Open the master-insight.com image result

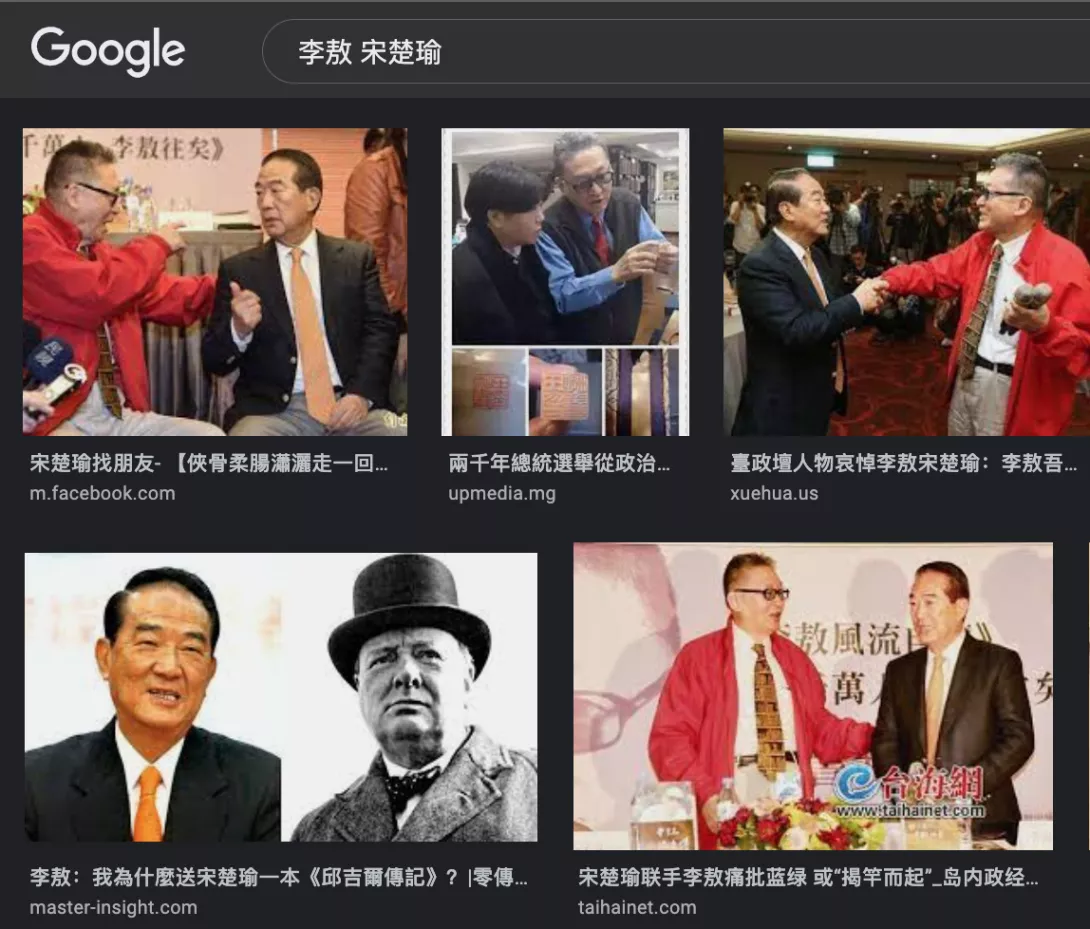pyautogui.click(x=281, y=697)
